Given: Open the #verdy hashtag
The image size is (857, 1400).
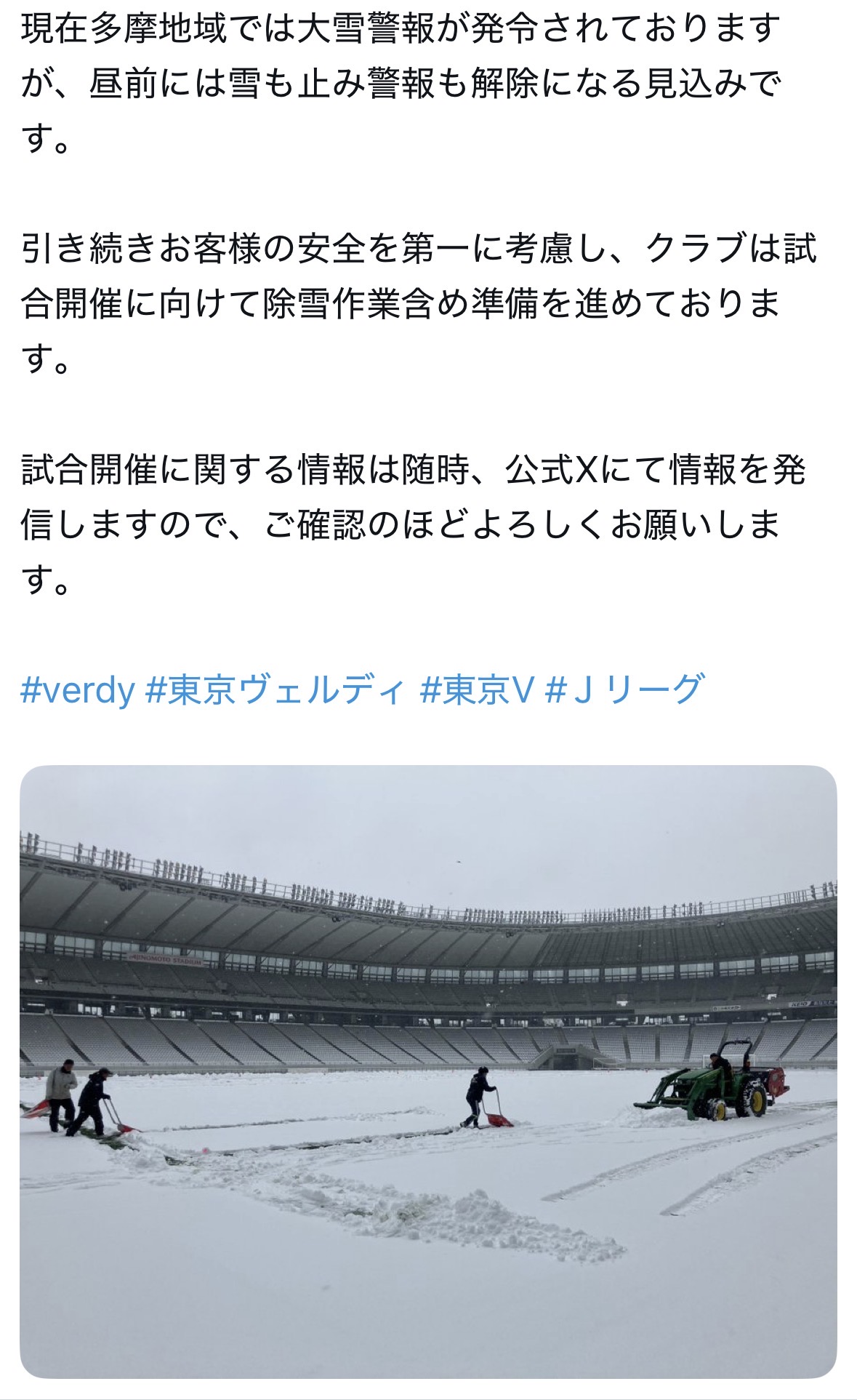Looking at the screenshot, I should click(78, 689).
